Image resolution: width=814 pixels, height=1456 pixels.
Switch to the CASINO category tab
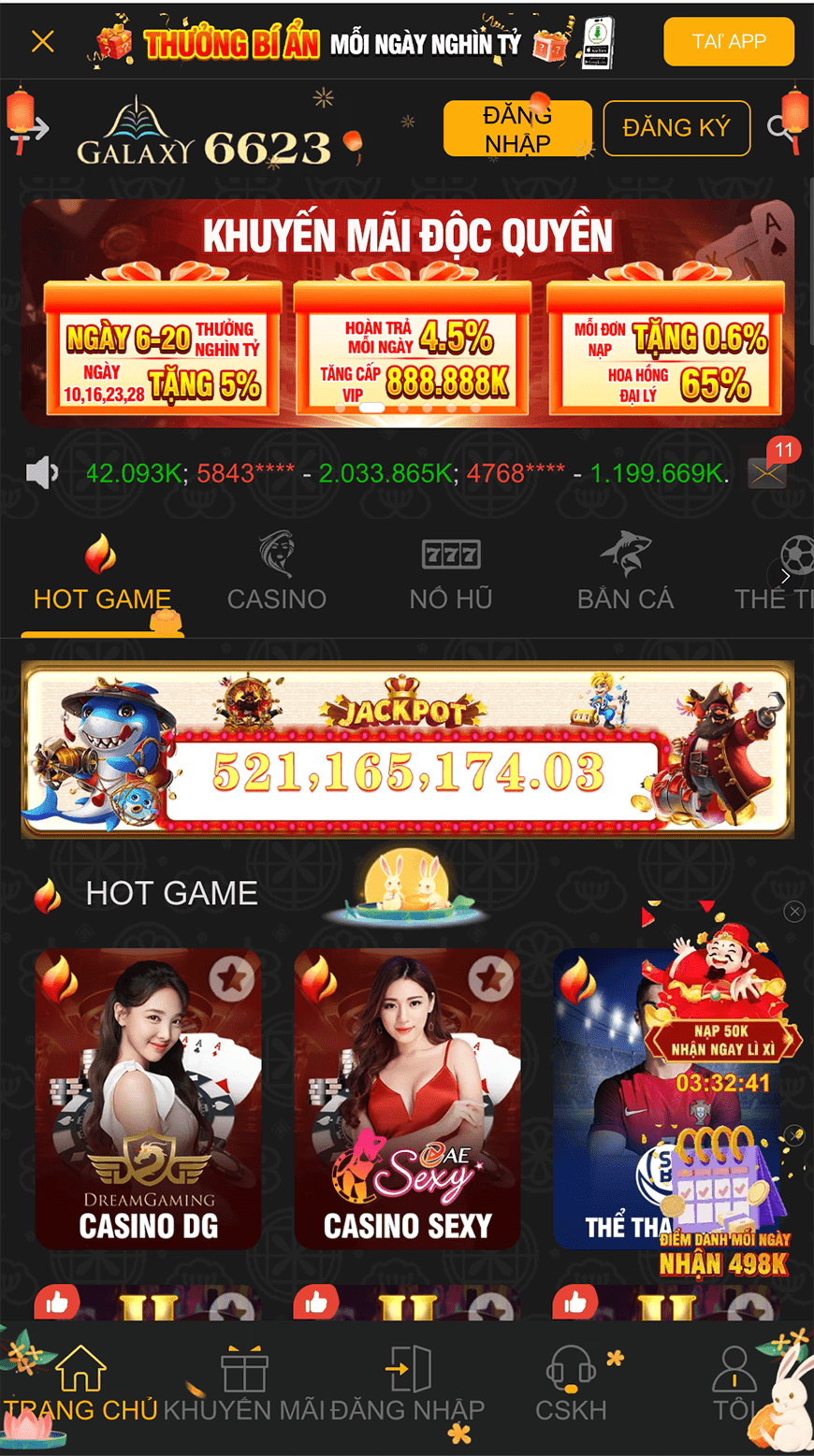tap(276, 574)
